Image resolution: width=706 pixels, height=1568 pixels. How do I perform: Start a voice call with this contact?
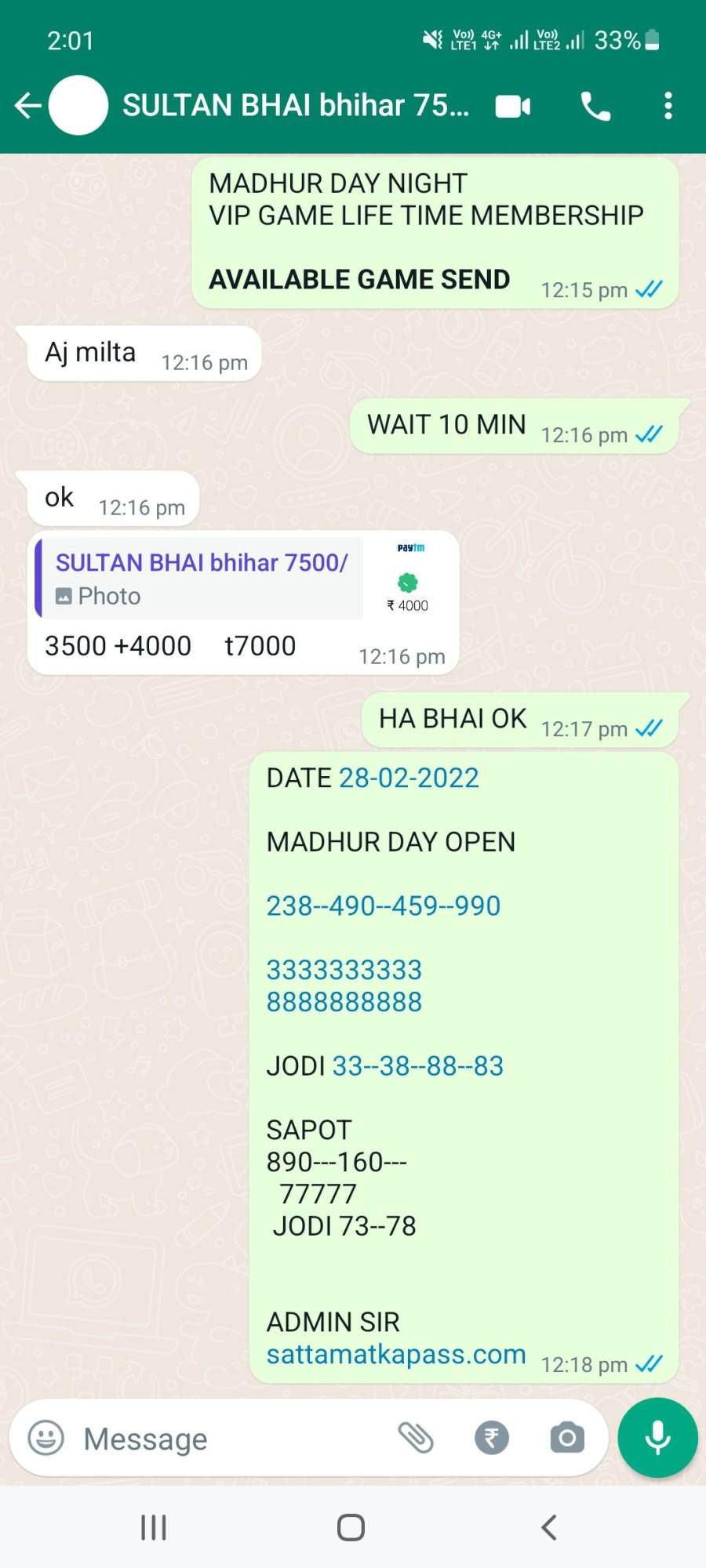[595, 106]
